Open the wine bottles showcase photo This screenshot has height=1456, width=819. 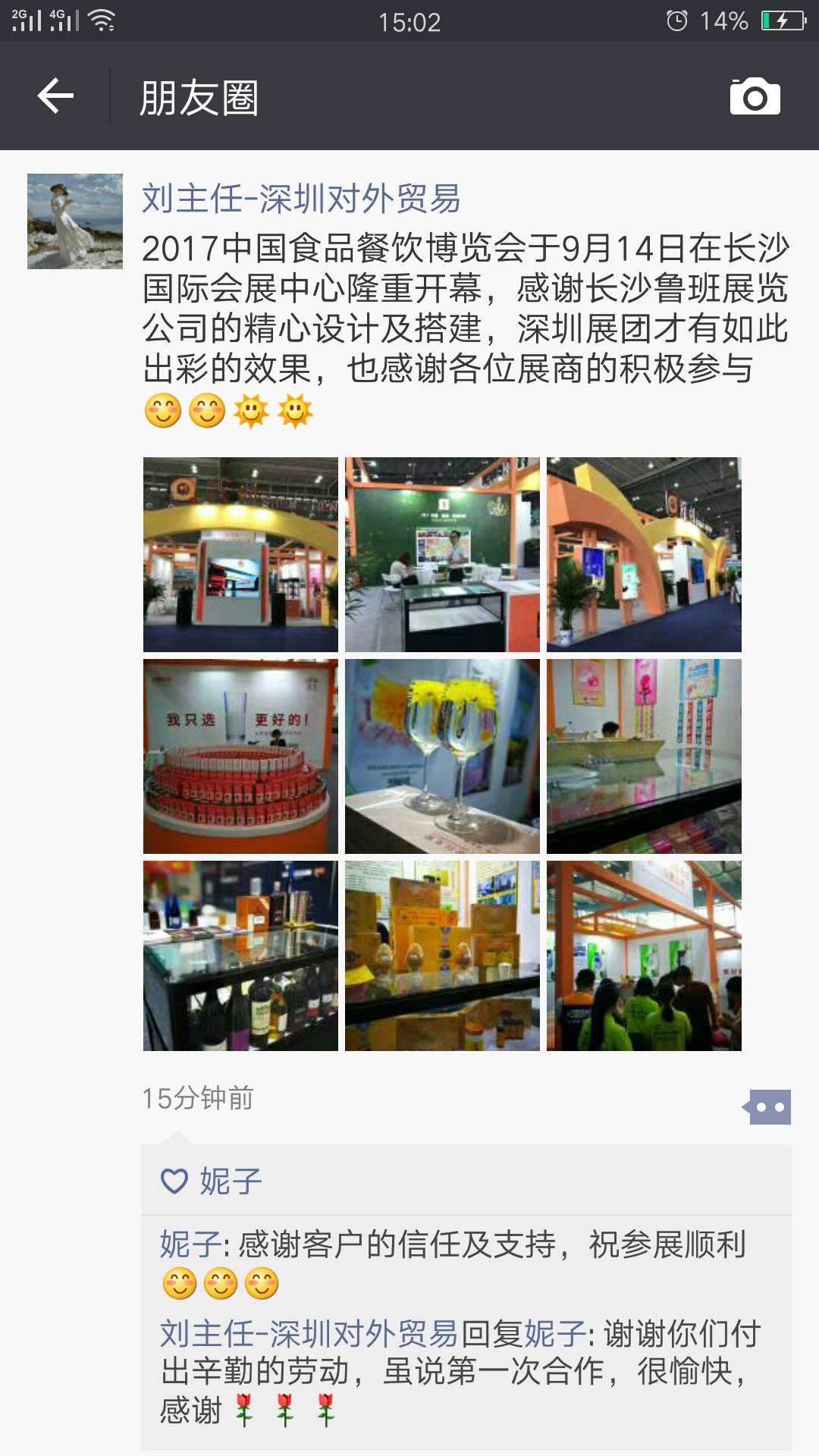[240, 955]
